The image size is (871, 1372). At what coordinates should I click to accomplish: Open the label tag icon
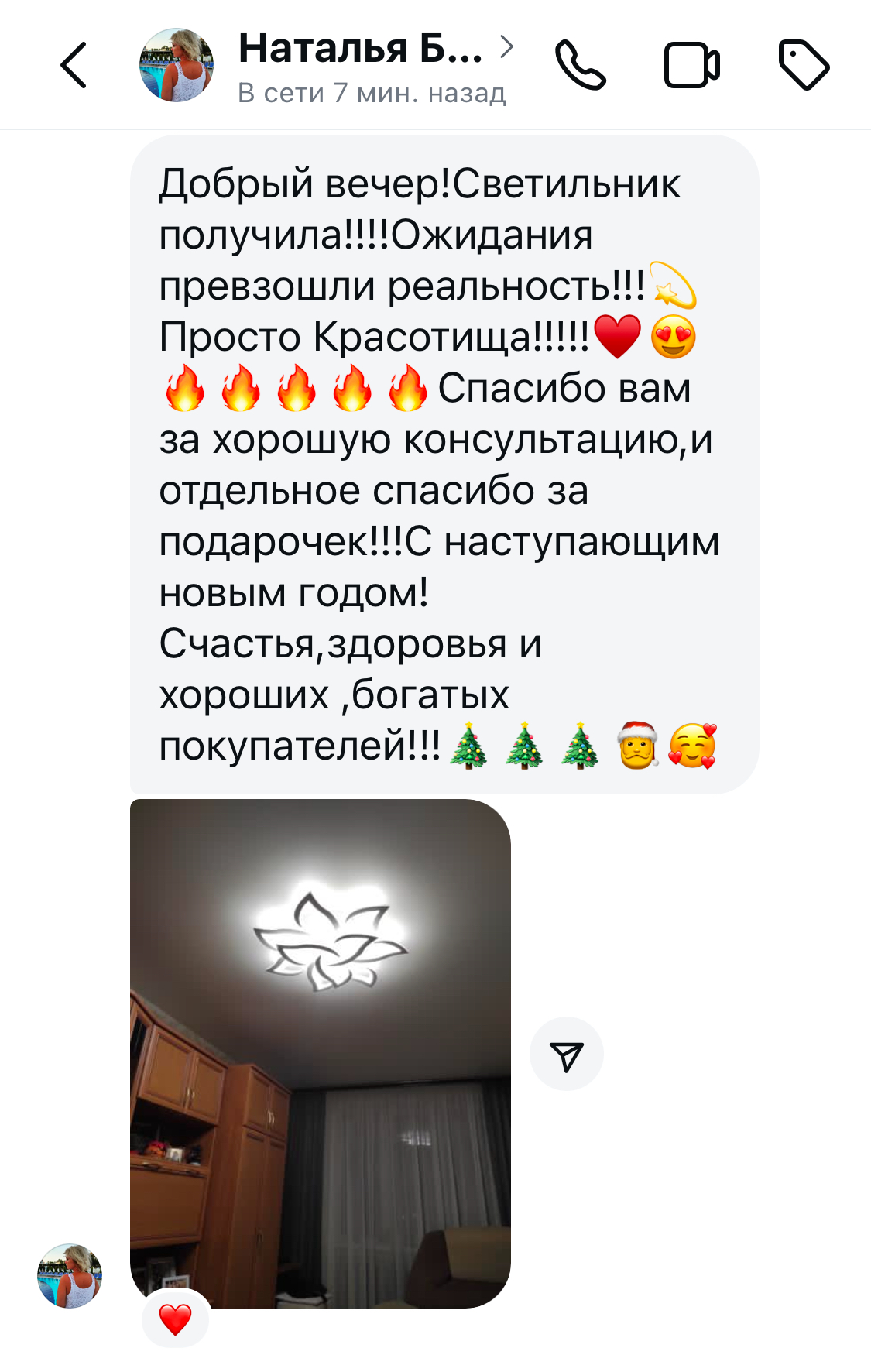coord(804,65)
